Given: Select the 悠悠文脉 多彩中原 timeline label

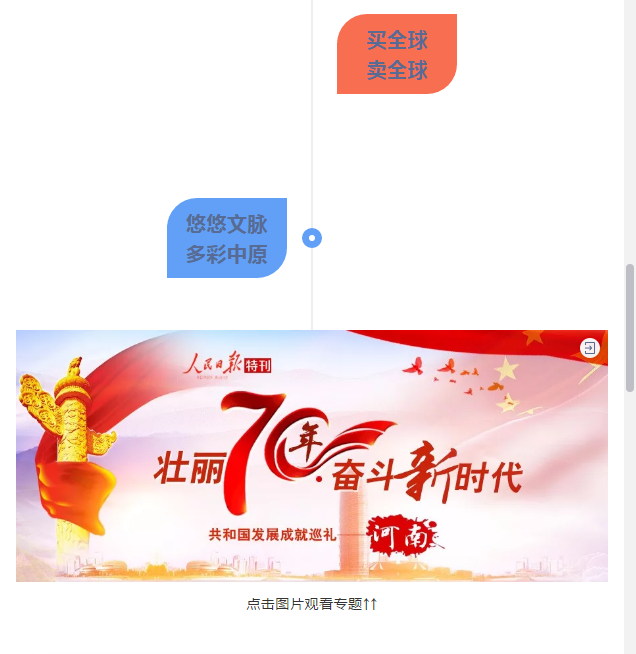Looking at the screenshot, I should click(227, 238).
